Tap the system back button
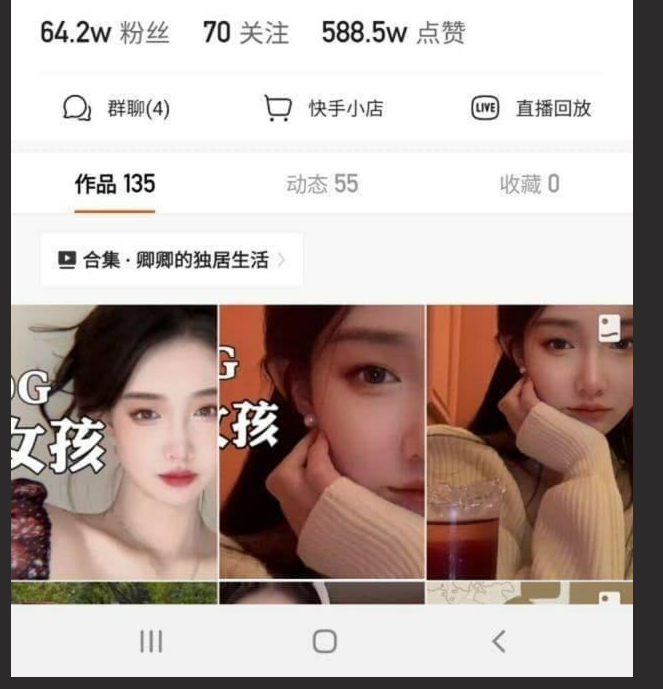Viewport: 663px width, 689px height. 499,641
